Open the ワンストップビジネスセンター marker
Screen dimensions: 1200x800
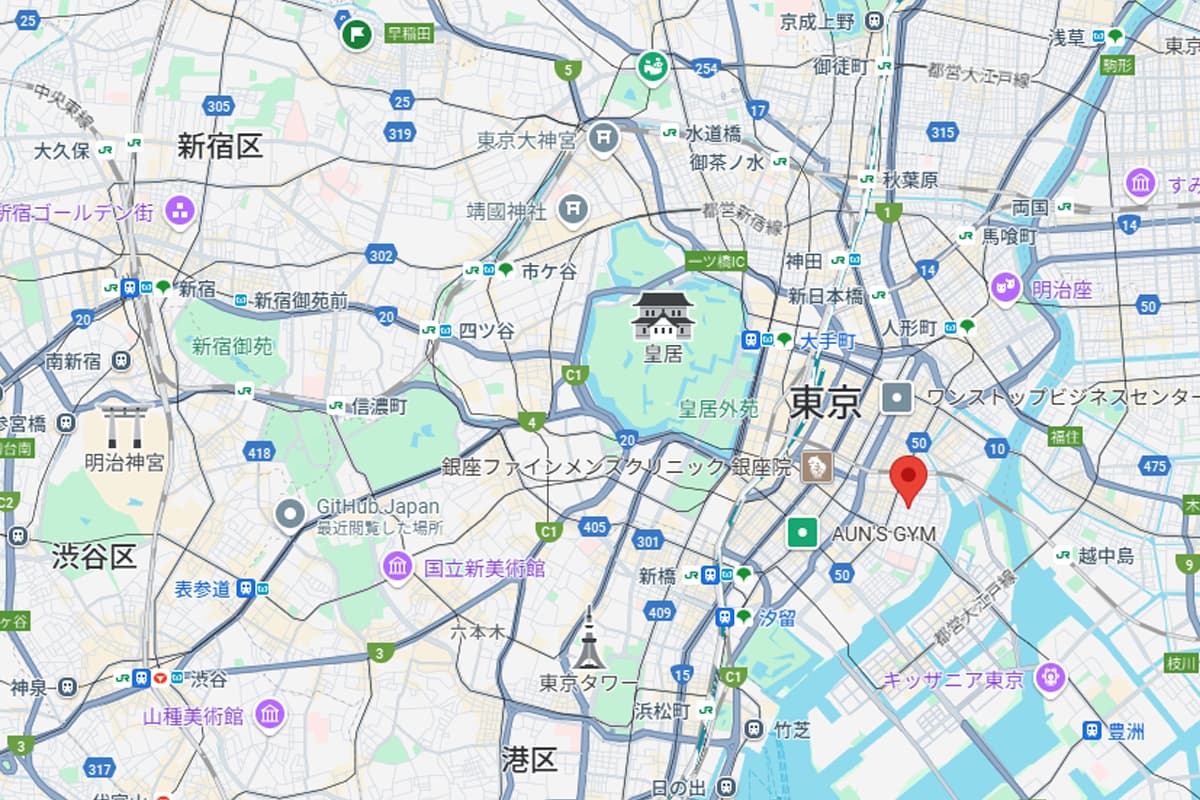click(x=897, y=398)
